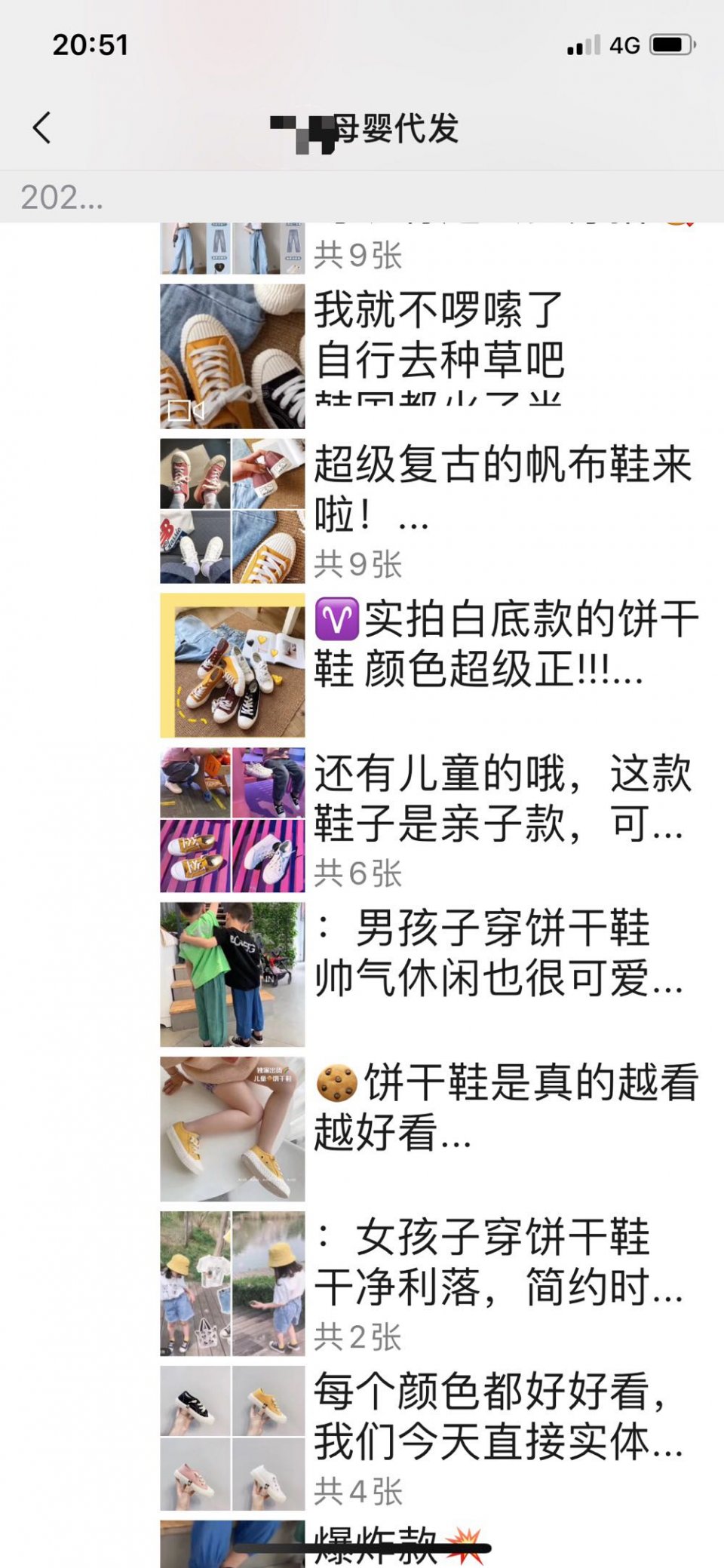This screenshot has width=724, height=1568.
Task: Go back using the top-left arrow
Action: coord(42,127)
